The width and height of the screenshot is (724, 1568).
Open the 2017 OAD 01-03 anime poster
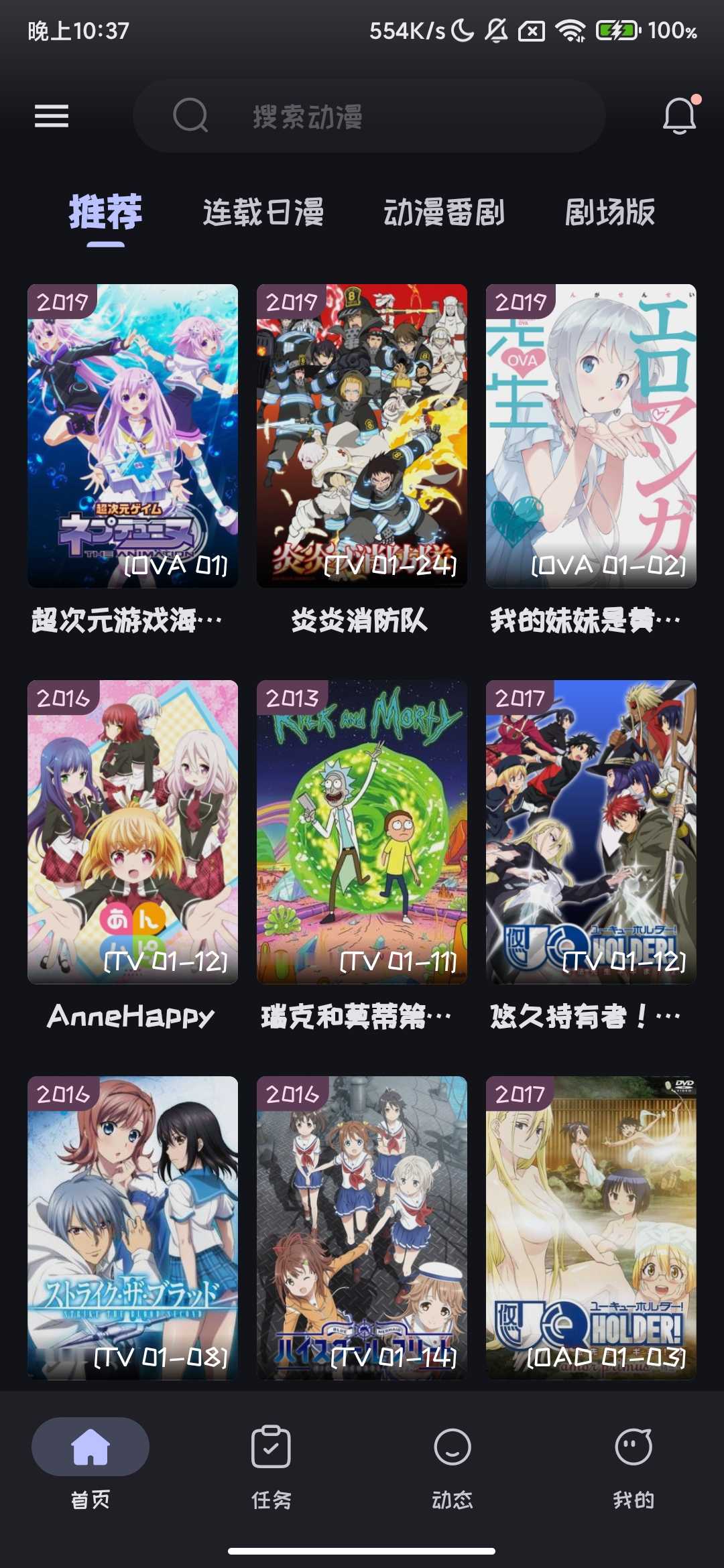tap(591, 1228)
